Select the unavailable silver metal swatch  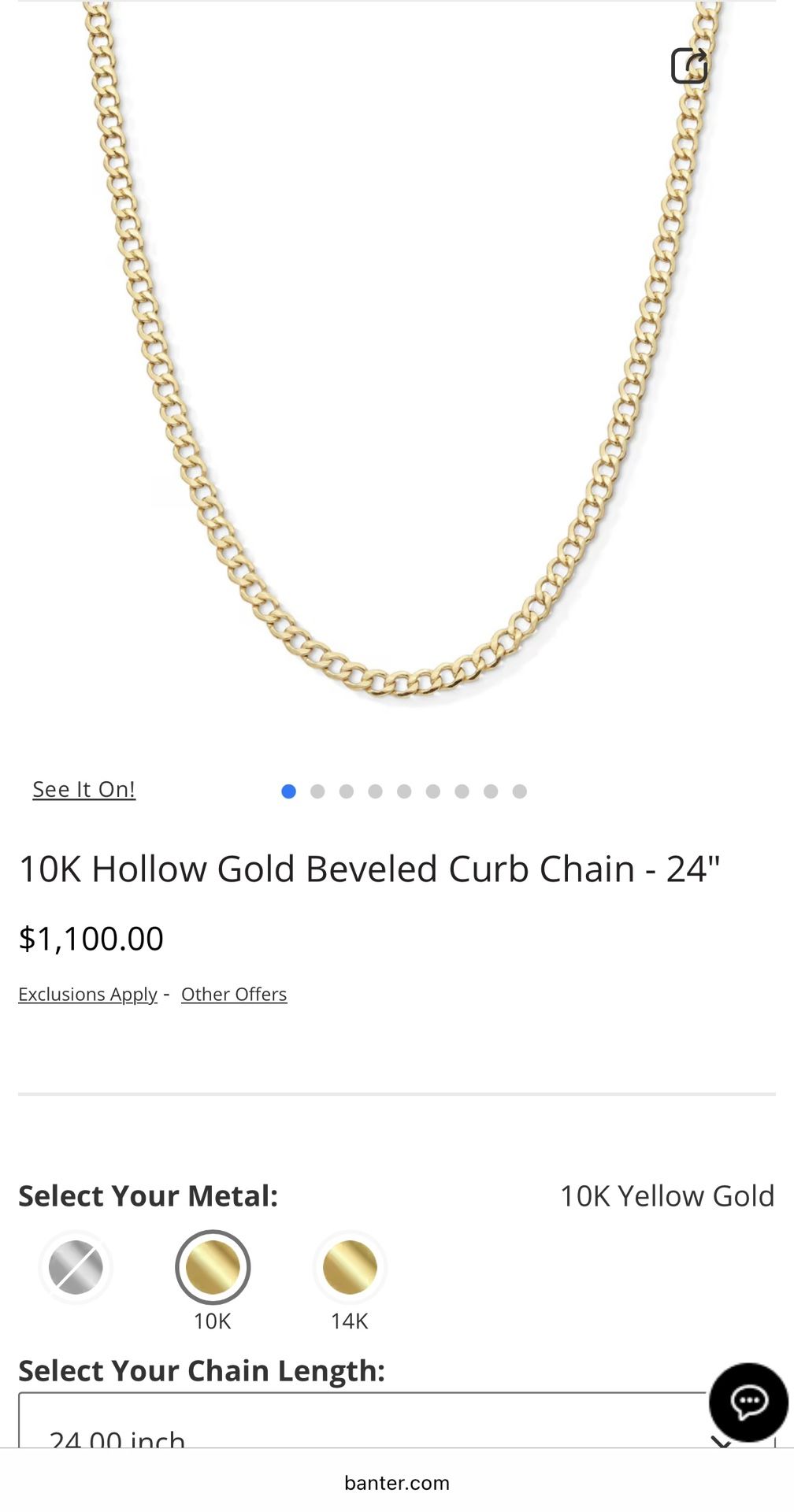pos(76,1267)
